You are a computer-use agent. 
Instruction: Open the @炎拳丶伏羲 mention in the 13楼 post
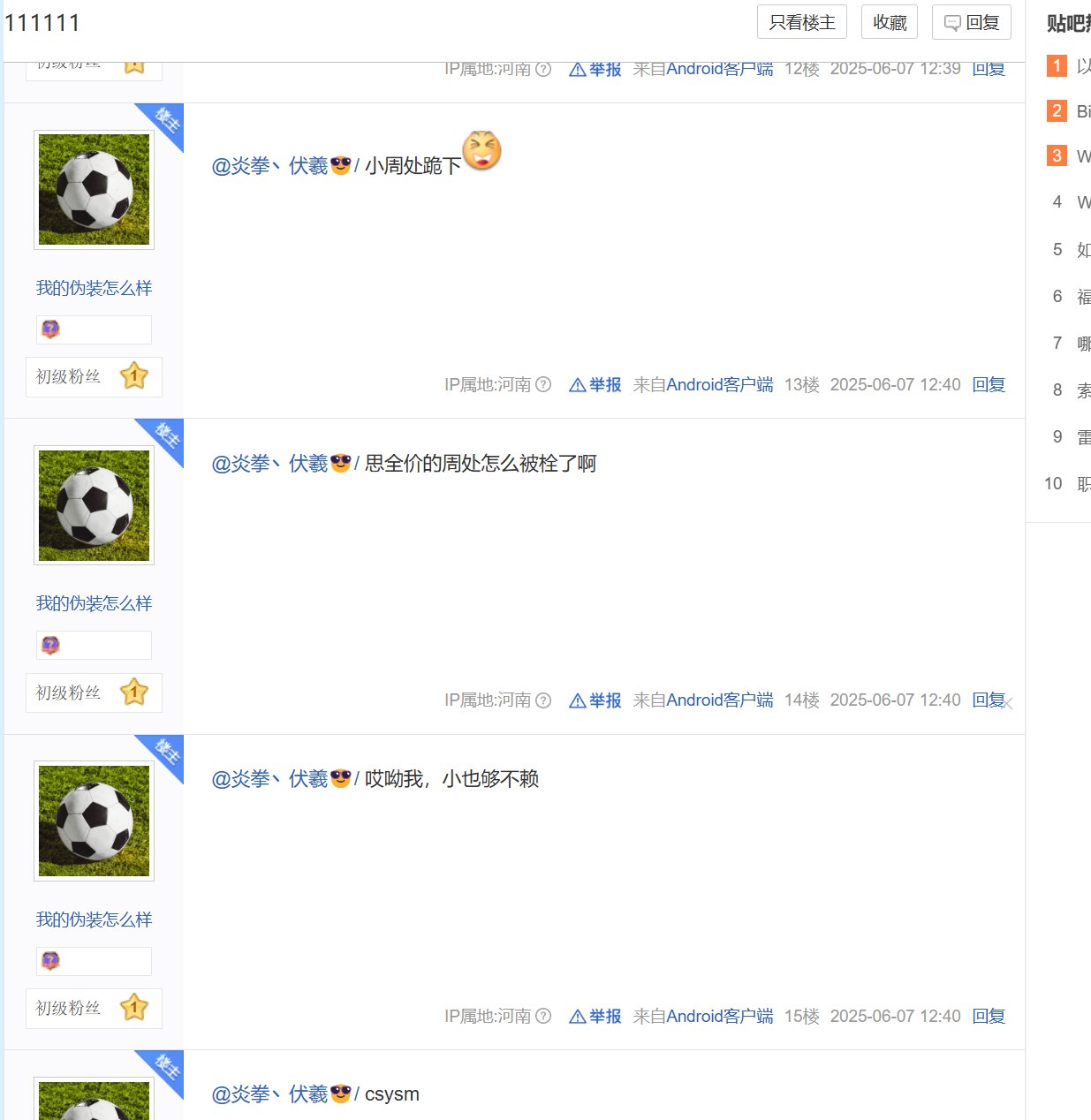click(x=269, y=165)
